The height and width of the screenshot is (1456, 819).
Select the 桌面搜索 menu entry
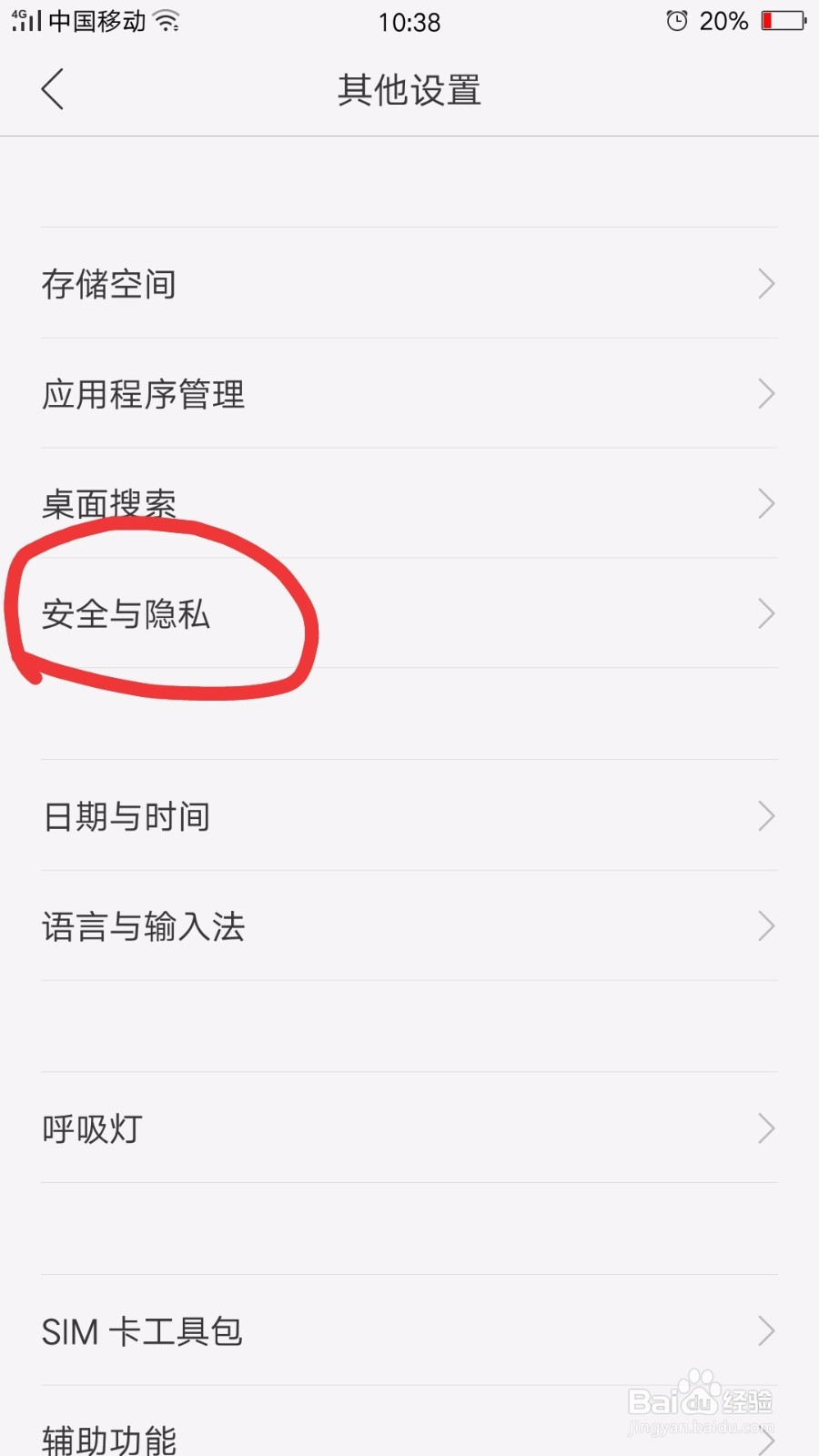(109, 503)
